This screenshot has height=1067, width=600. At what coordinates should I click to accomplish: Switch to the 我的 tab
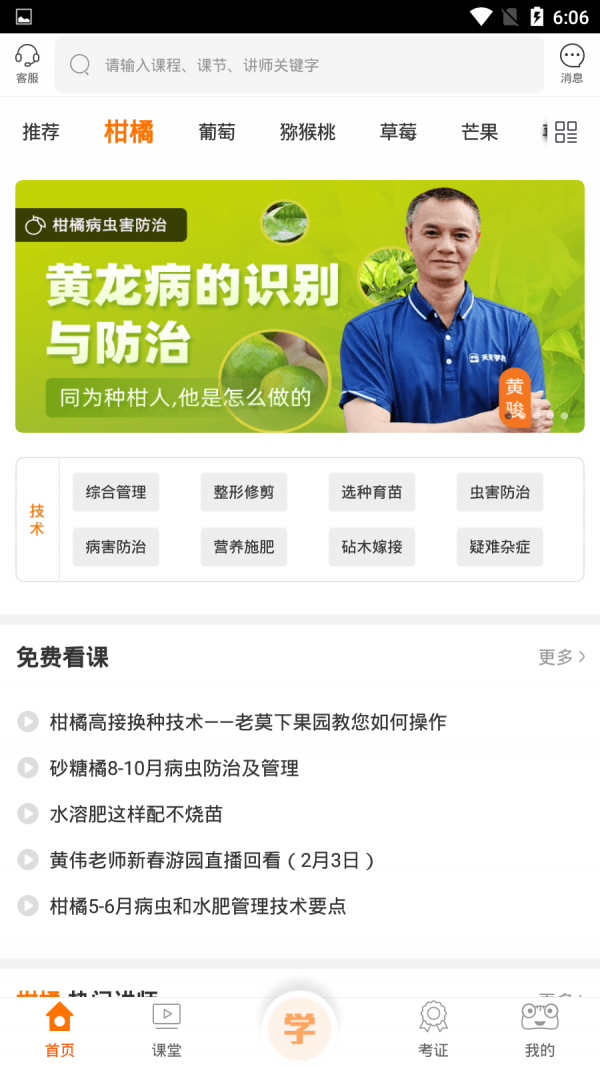(x=539, y=1030)
